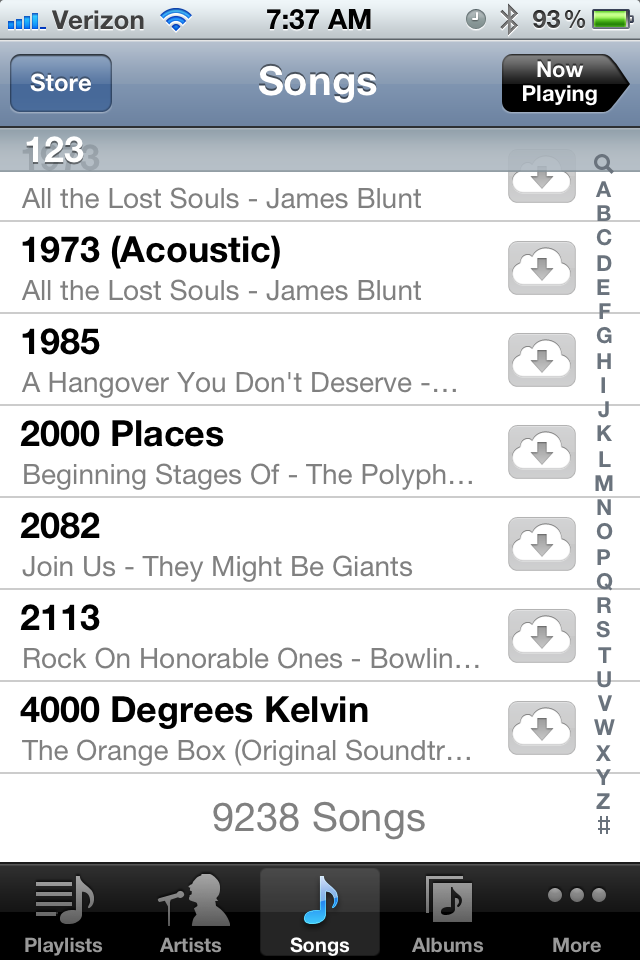Play the song 2113

click(250, 636)
